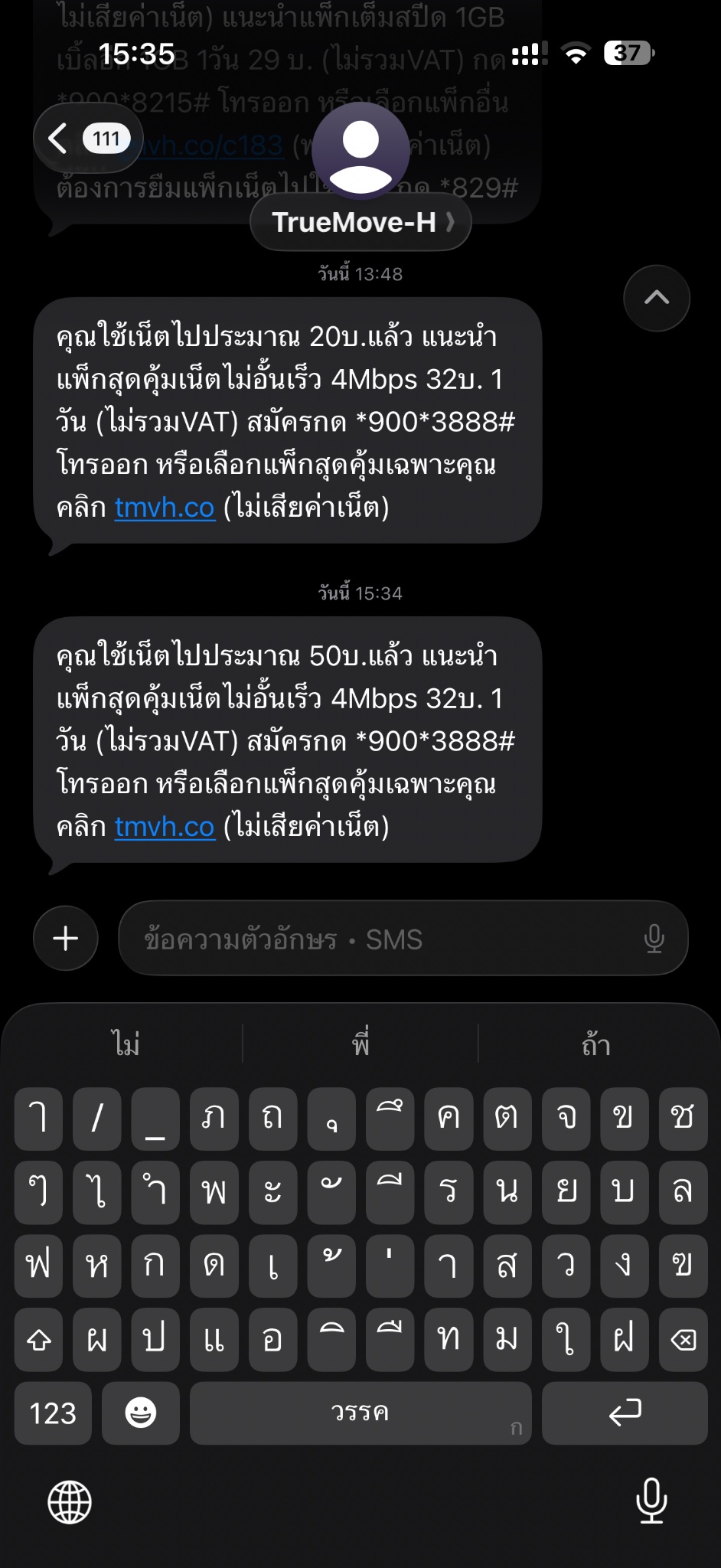Tap the shift key on the keyboard
The width and height of the screenshot is (721, 1568).
click(x=38, y=1339)
